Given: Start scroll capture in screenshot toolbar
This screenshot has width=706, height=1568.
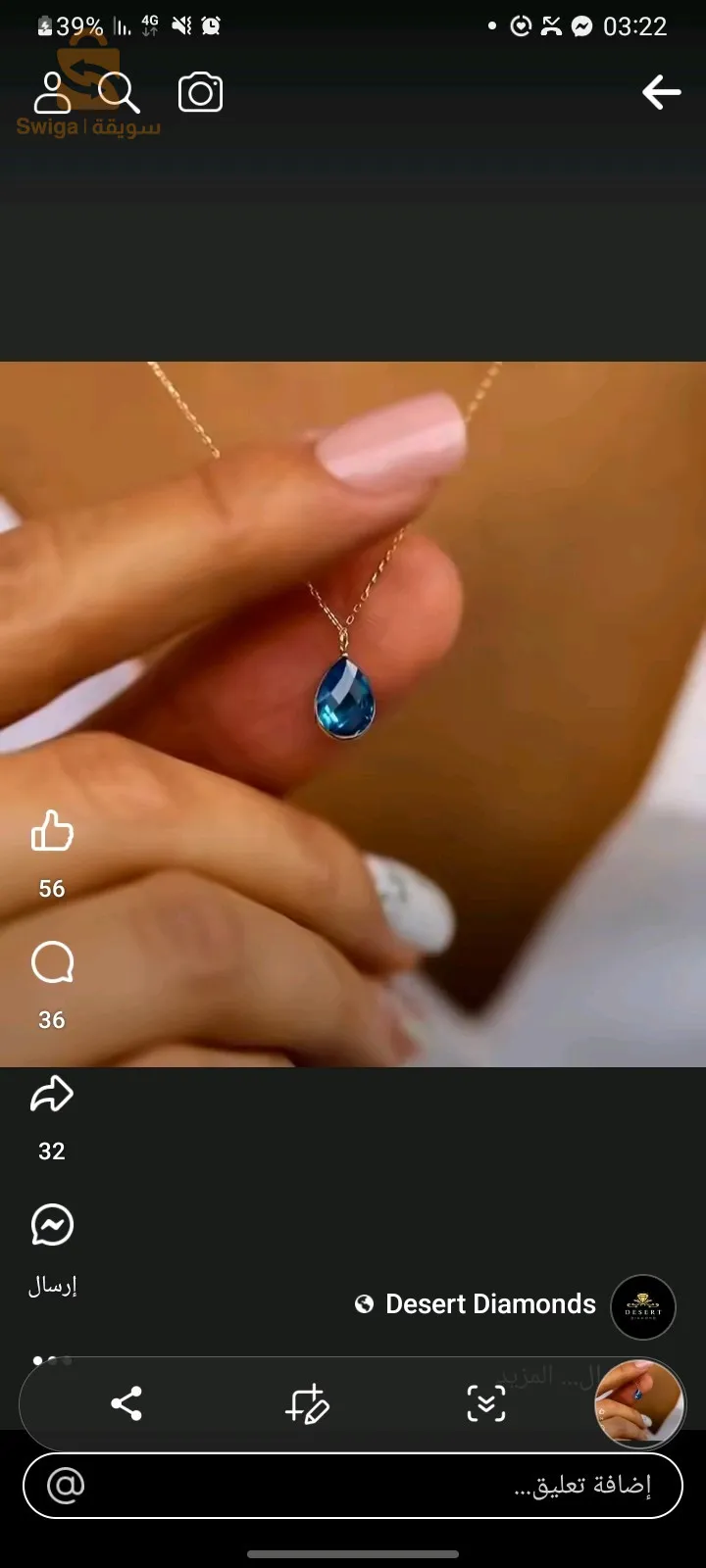Looking at the screenshot, I should (485, 1403).
